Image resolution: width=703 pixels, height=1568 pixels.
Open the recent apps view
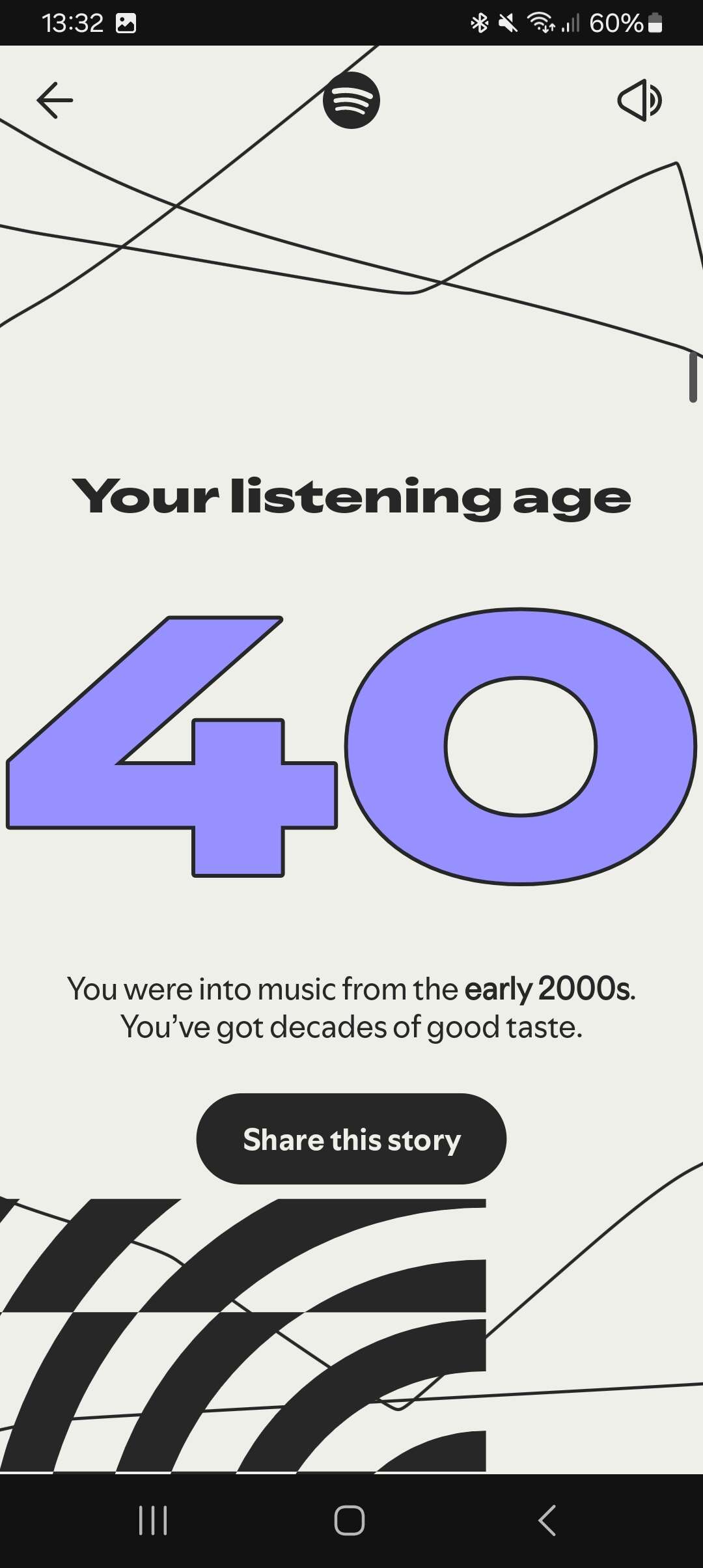154,1521
